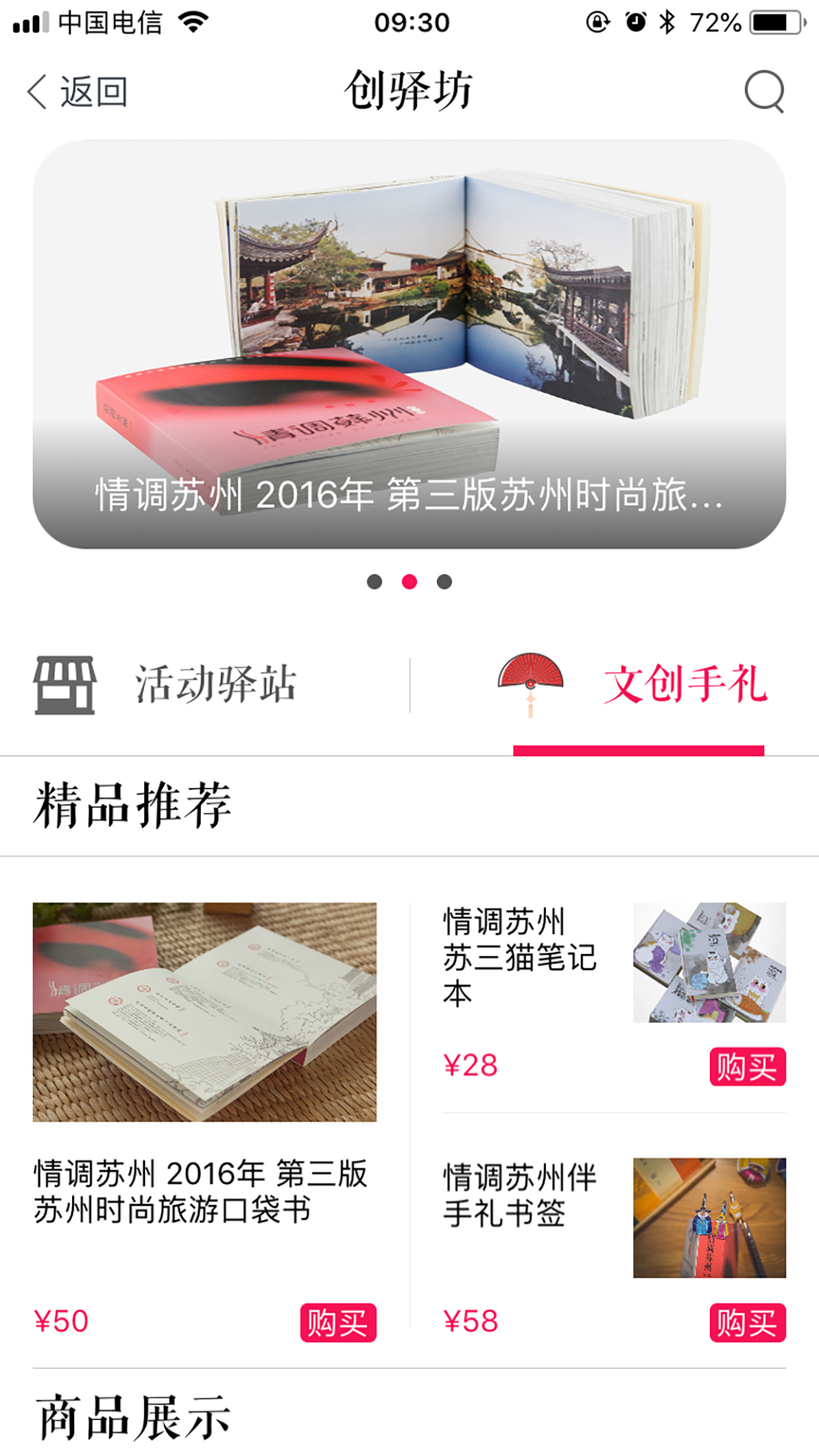Image resolution: width=819 pixels, height=1456 pixels.
Task: Purchase the ¥58 伴手礼书签 via 购买
Action: point(747,1323)
